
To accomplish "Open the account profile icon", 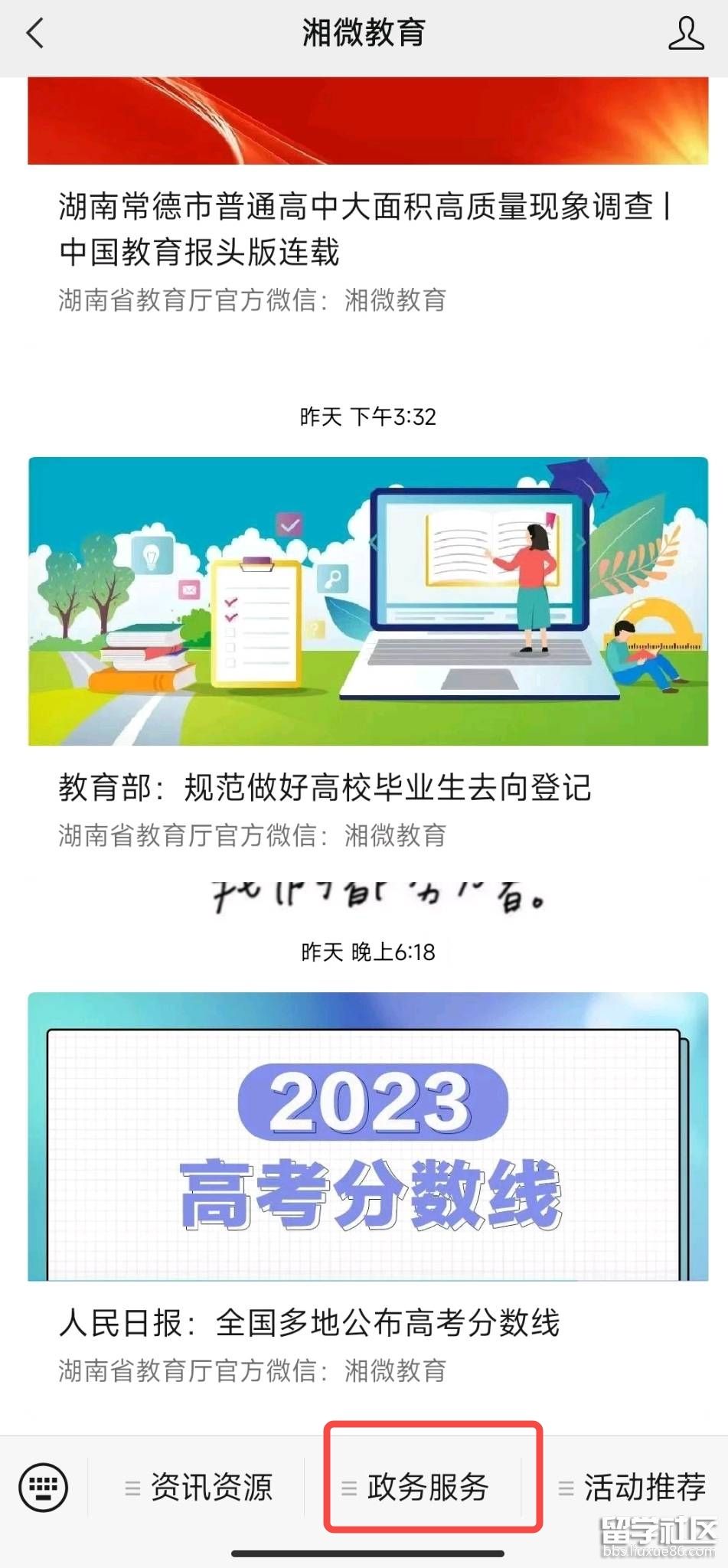I will pos(685,34).
